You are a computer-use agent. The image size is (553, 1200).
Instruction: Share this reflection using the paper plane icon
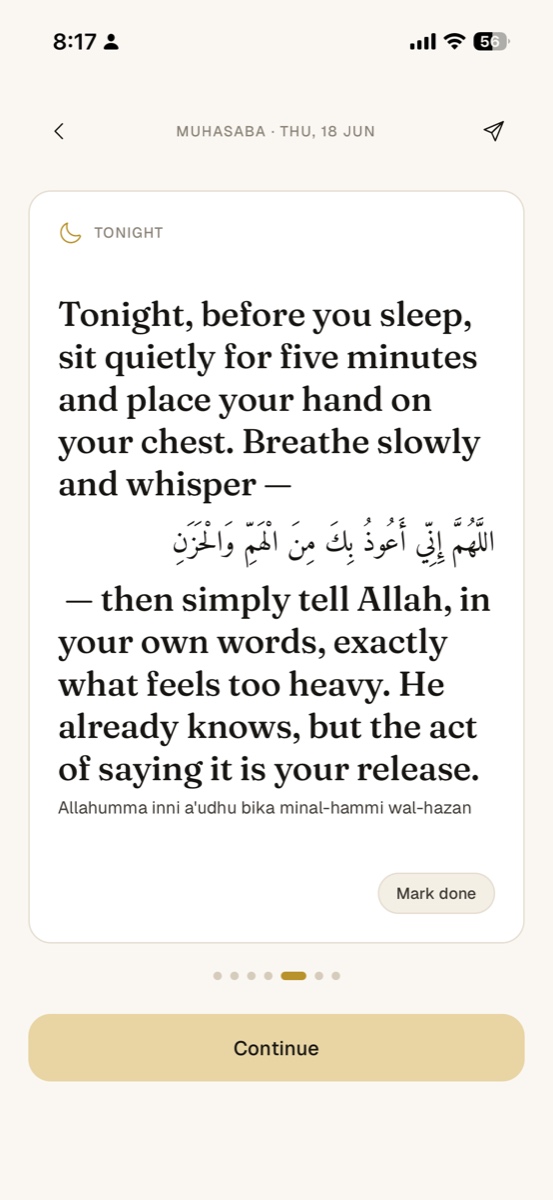point(493,131)
